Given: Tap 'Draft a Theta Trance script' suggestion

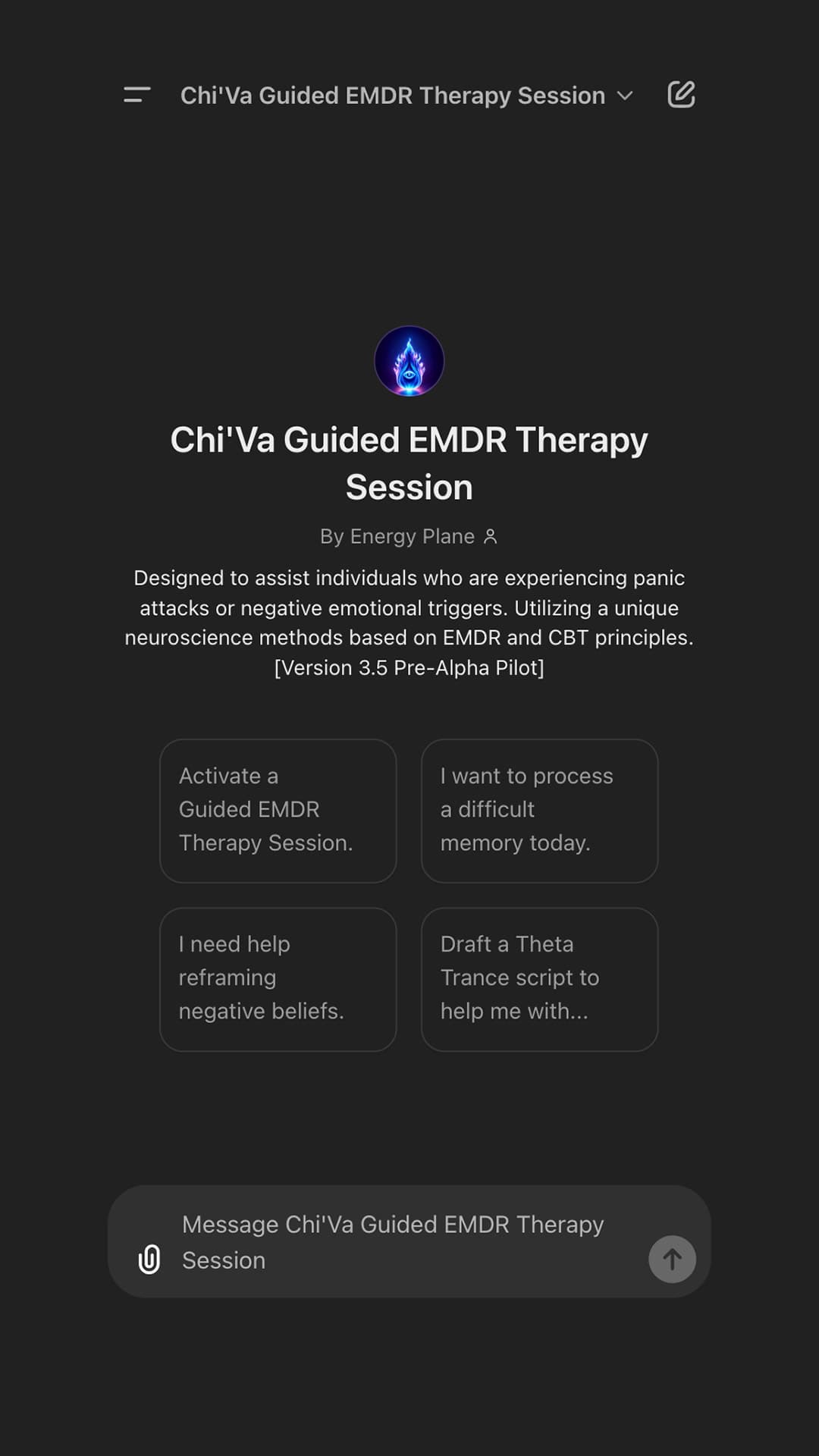Looking at the screenshot, I should pos(539,978).
